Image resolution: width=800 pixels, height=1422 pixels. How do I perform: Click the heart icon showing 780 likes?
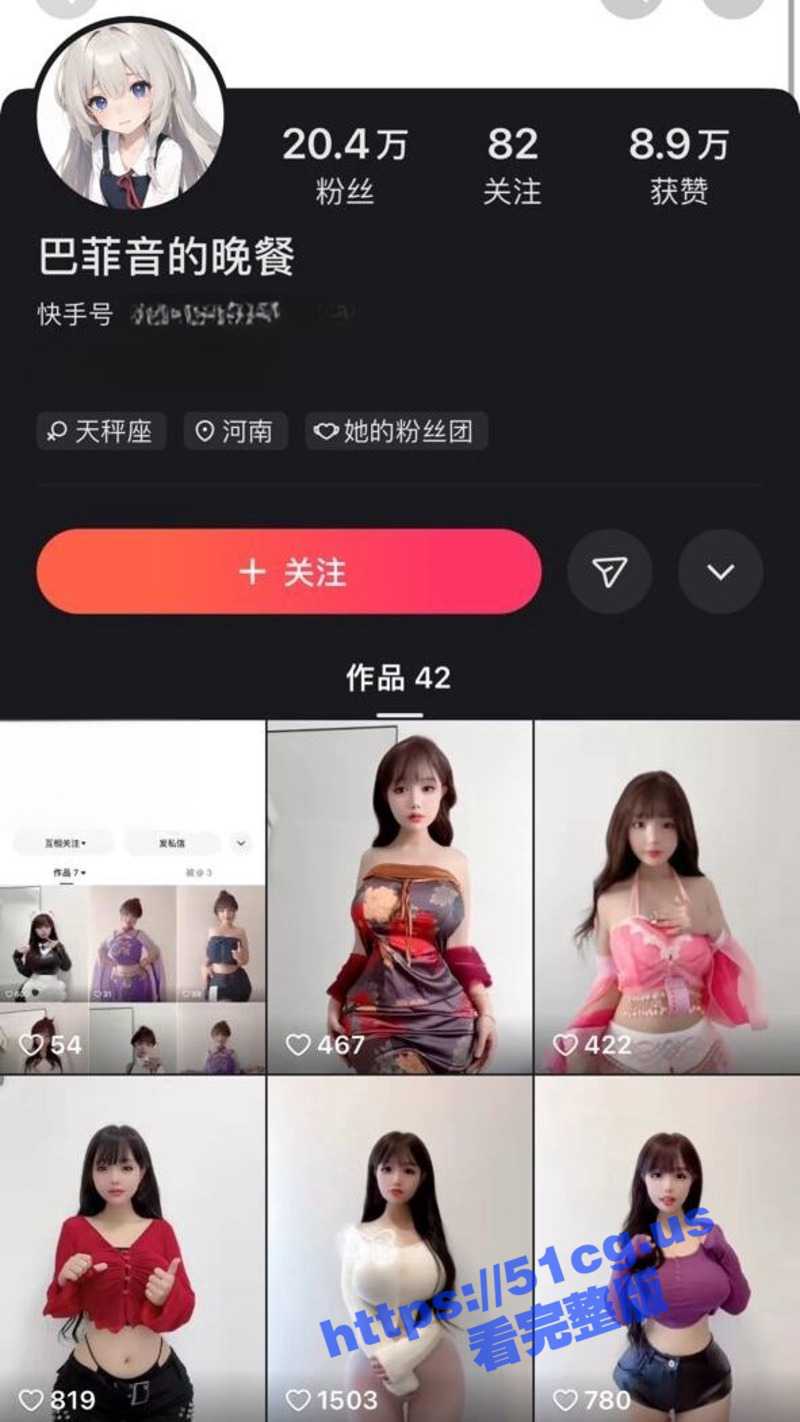pos(565,1399)
